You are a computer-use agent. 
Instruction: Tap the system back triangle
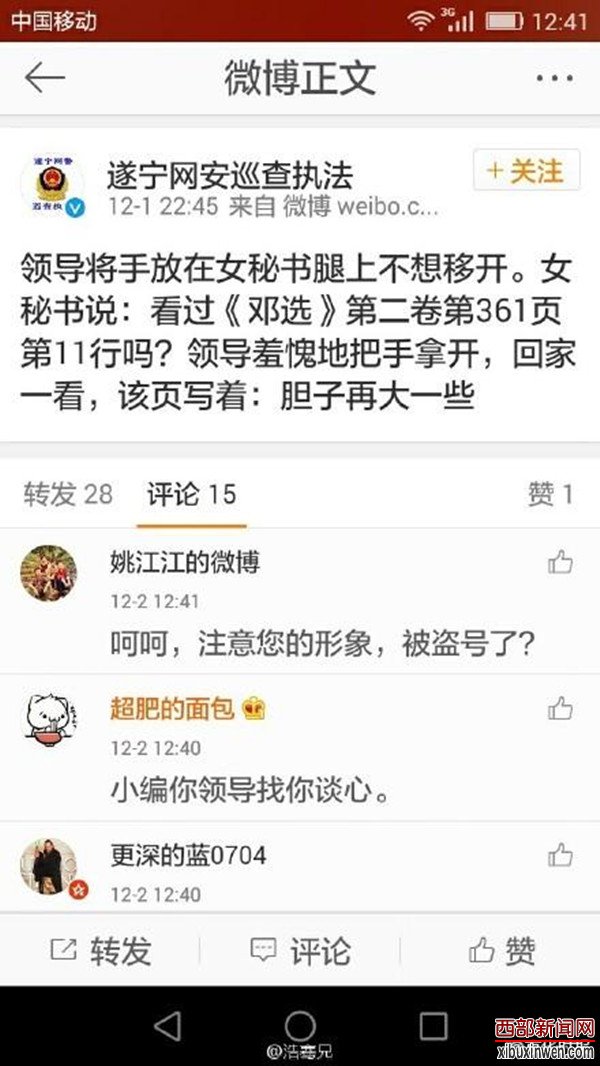[x=167, y=1025]
